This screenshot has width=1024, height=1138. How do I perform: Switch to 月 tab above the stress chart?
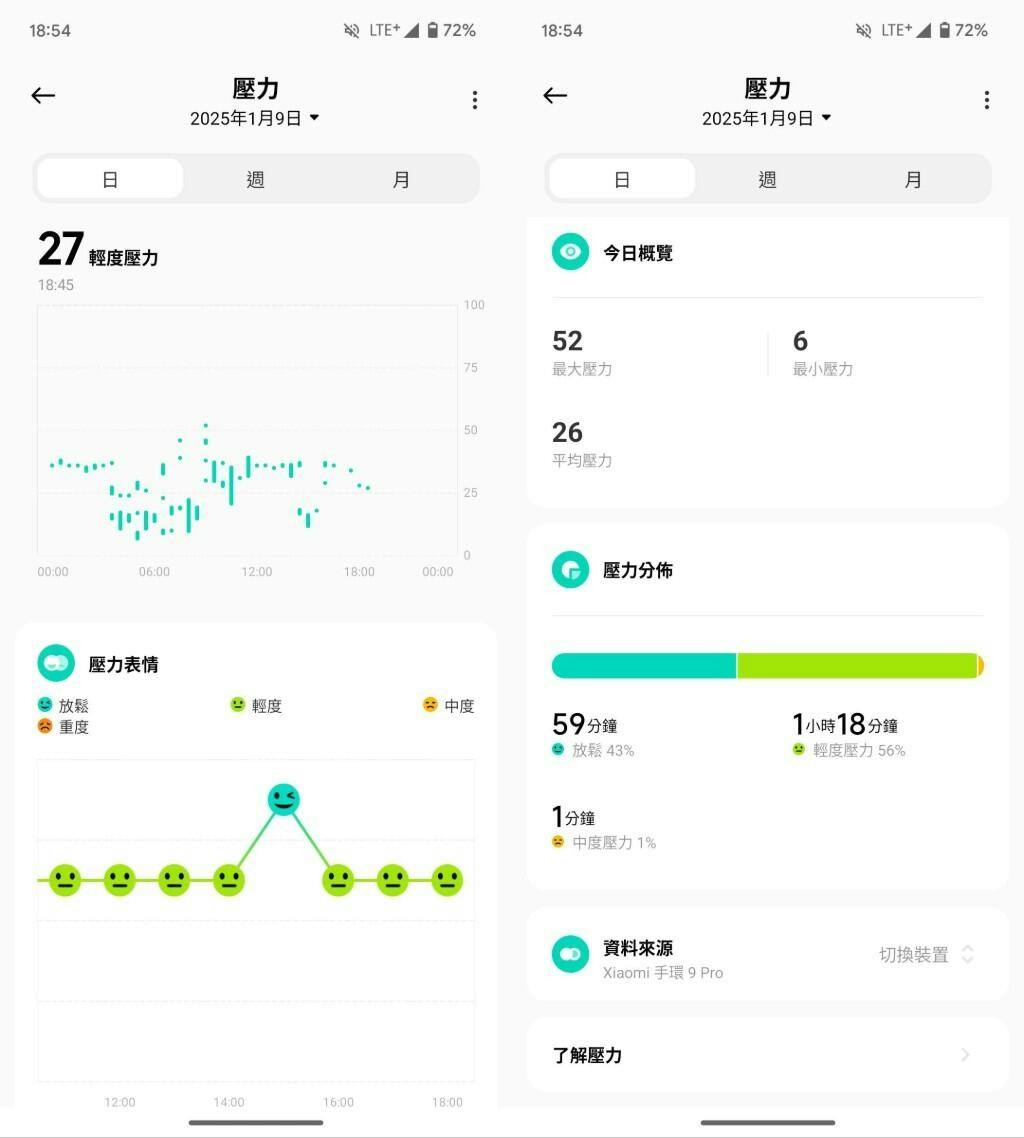(x=401, y=180)
